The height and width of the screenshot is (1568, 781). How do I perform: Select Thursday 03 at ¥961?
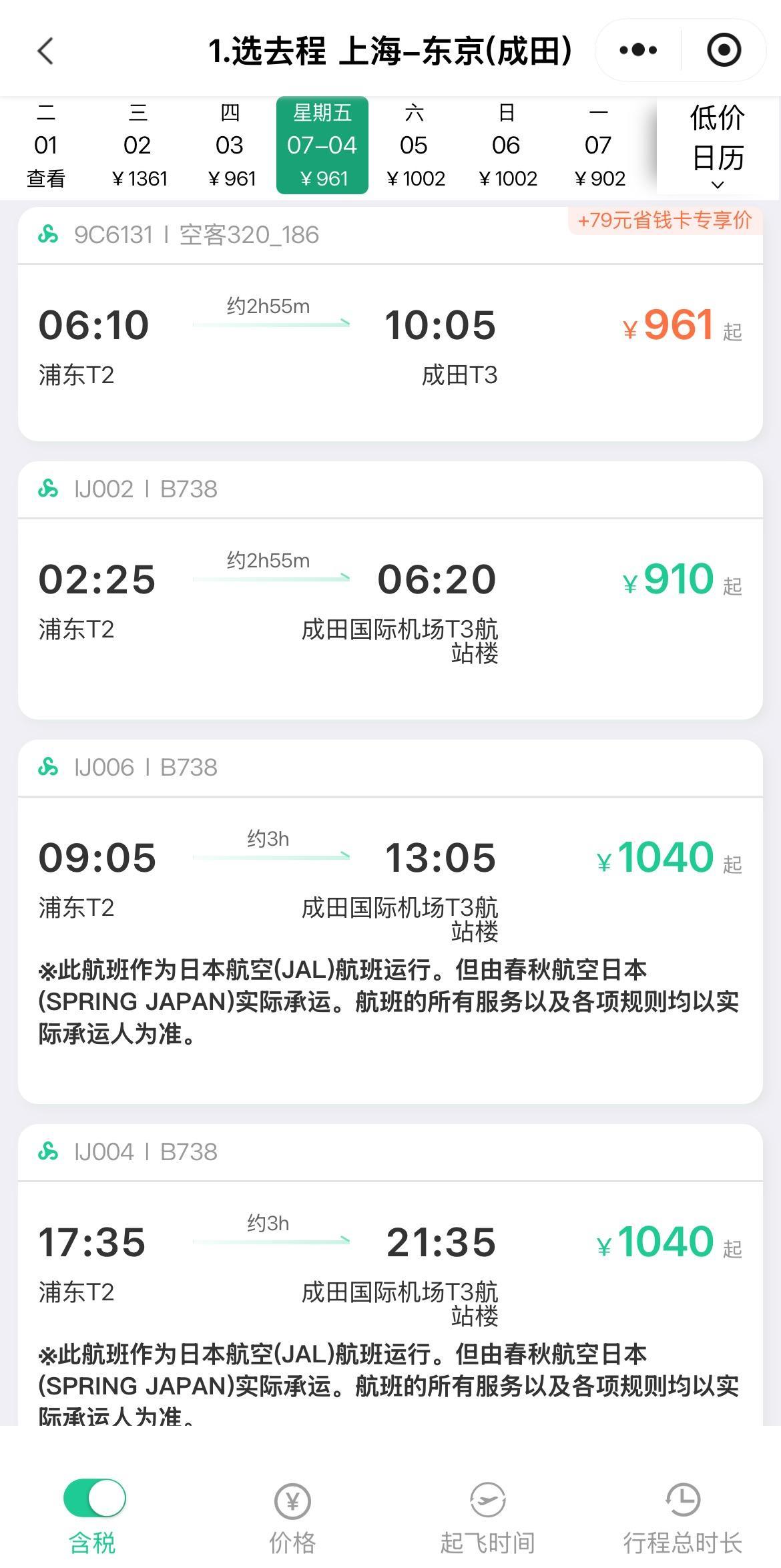pyautogui.click(x=230, y=146)
